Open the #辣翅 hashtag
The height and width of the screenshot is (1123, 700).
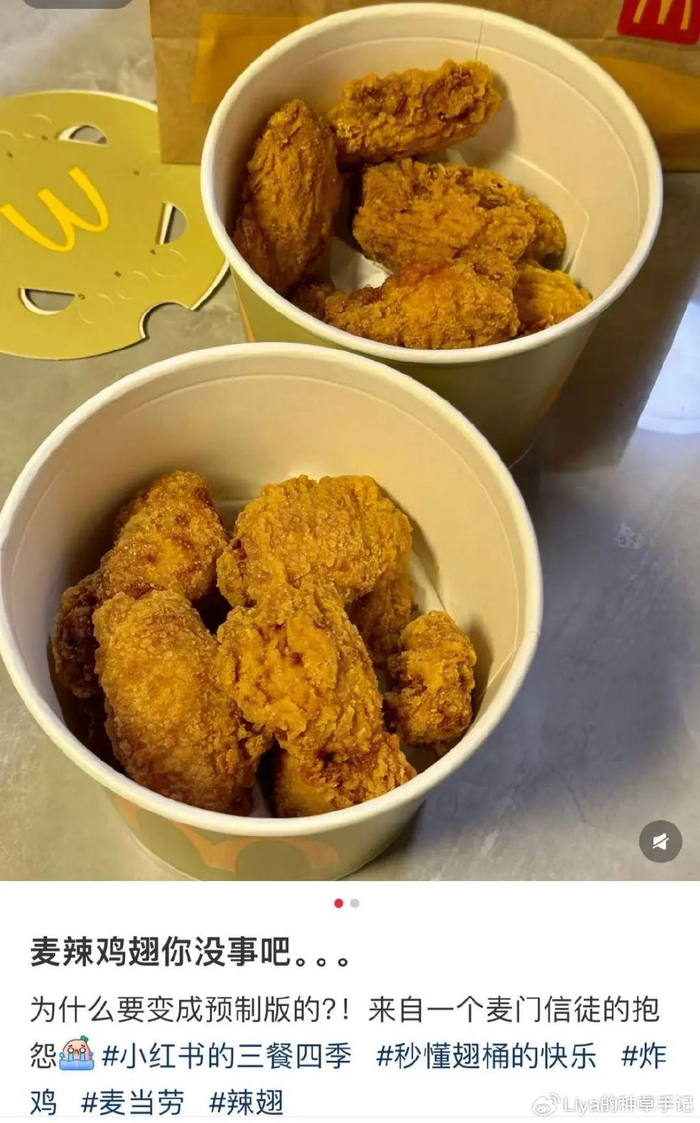pos(247,1101)
